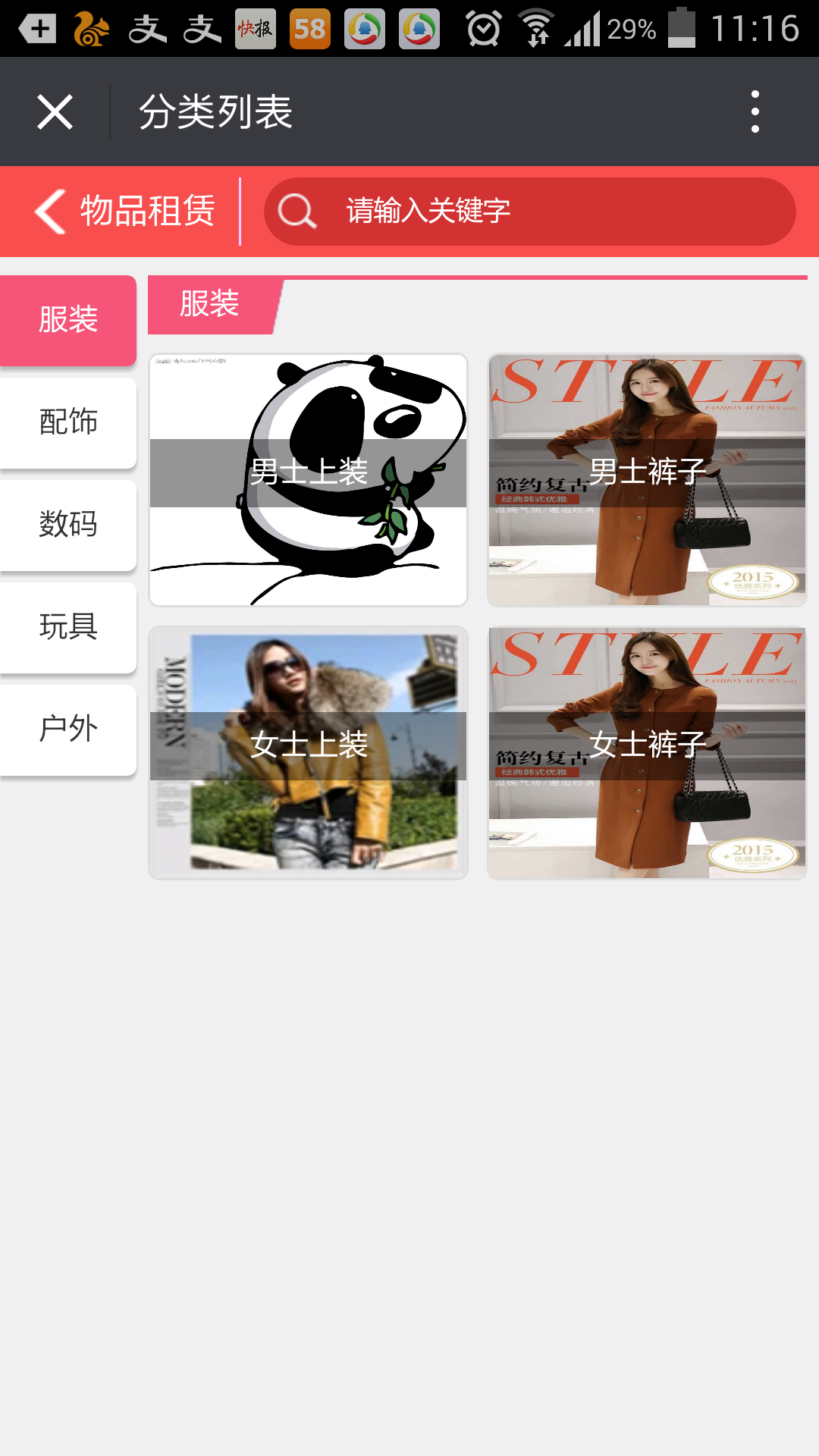Switch to the 配饰 category
This screenshot has width=819, height=1456.
[68, 422]
